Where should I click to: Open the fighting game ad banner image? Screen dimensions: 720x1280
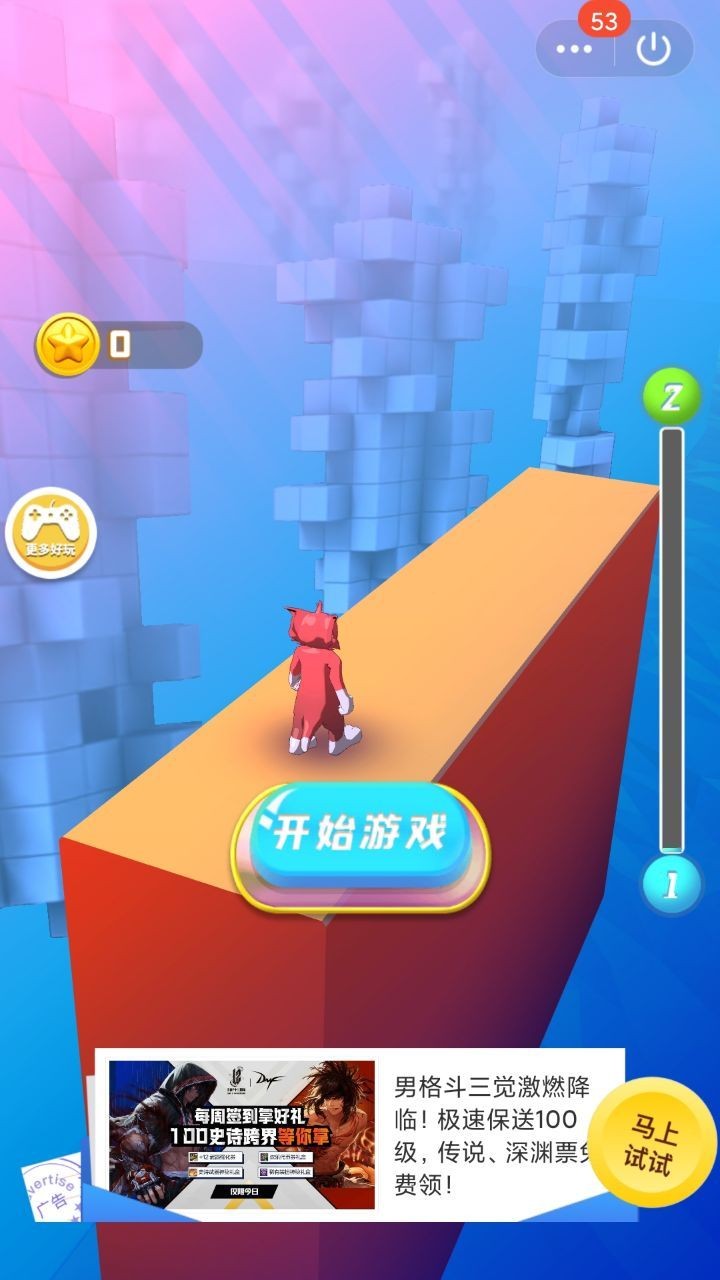coord(241,1134)
